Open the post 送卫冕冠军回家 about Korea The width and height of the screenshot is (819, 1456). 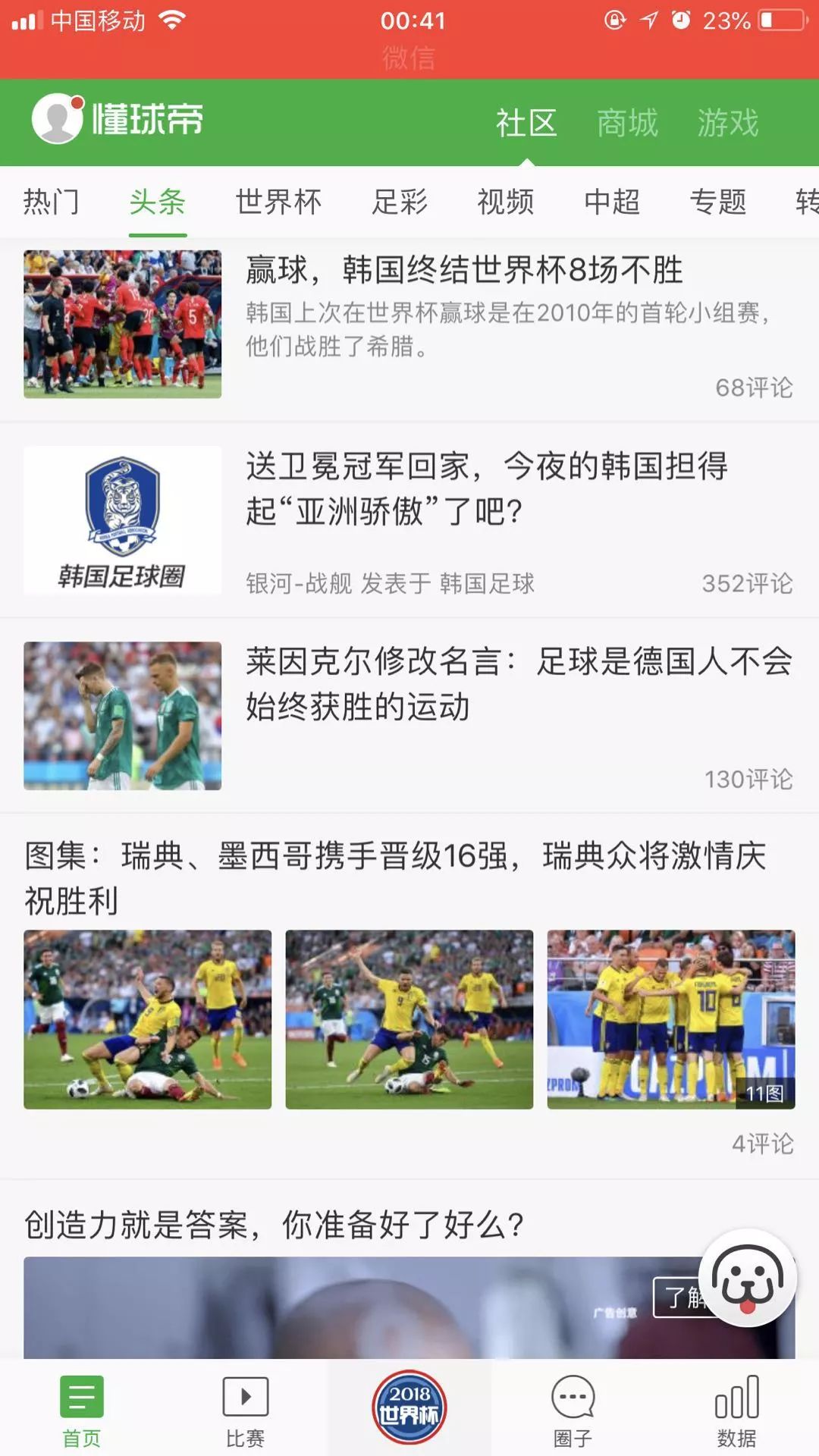(x=485, y=488)
